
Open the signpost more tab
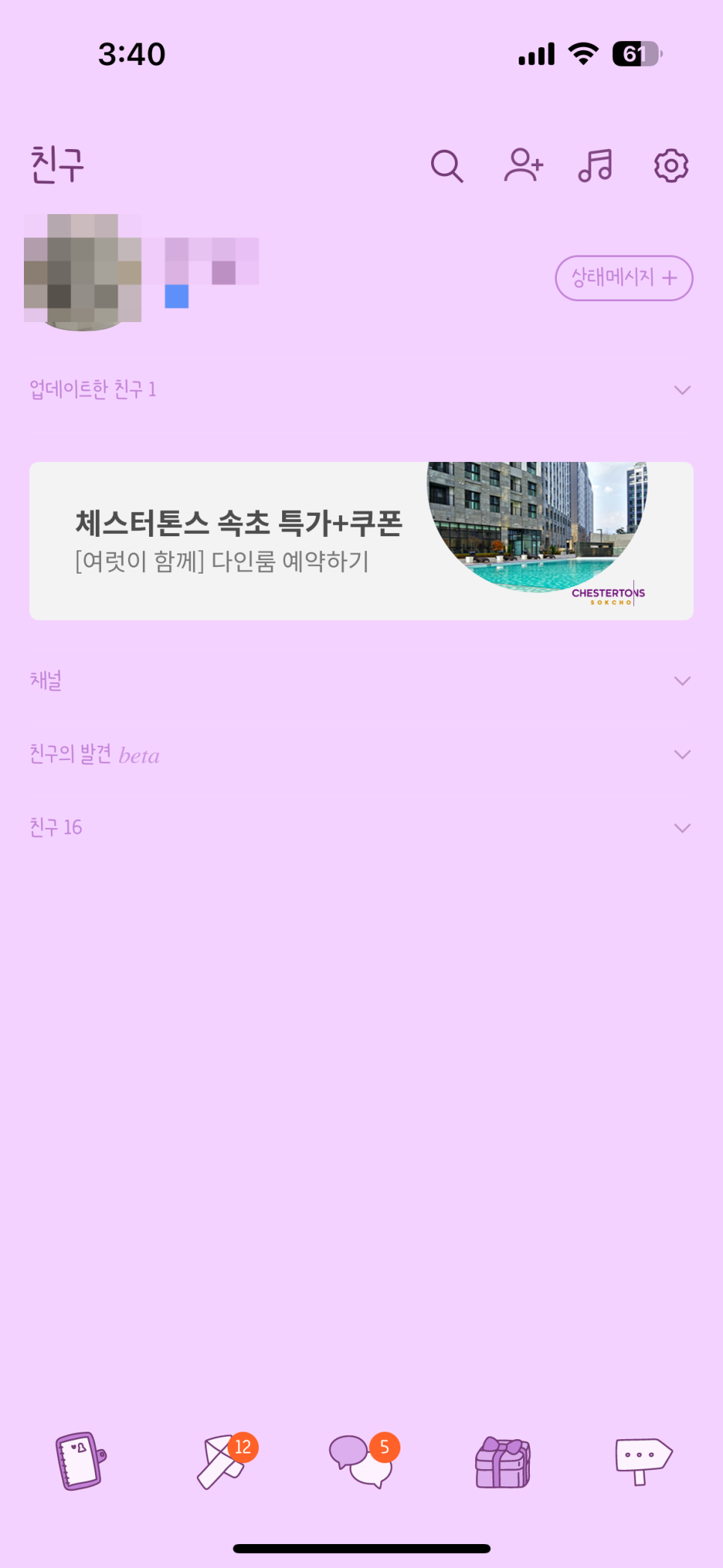pos(644,1461)
